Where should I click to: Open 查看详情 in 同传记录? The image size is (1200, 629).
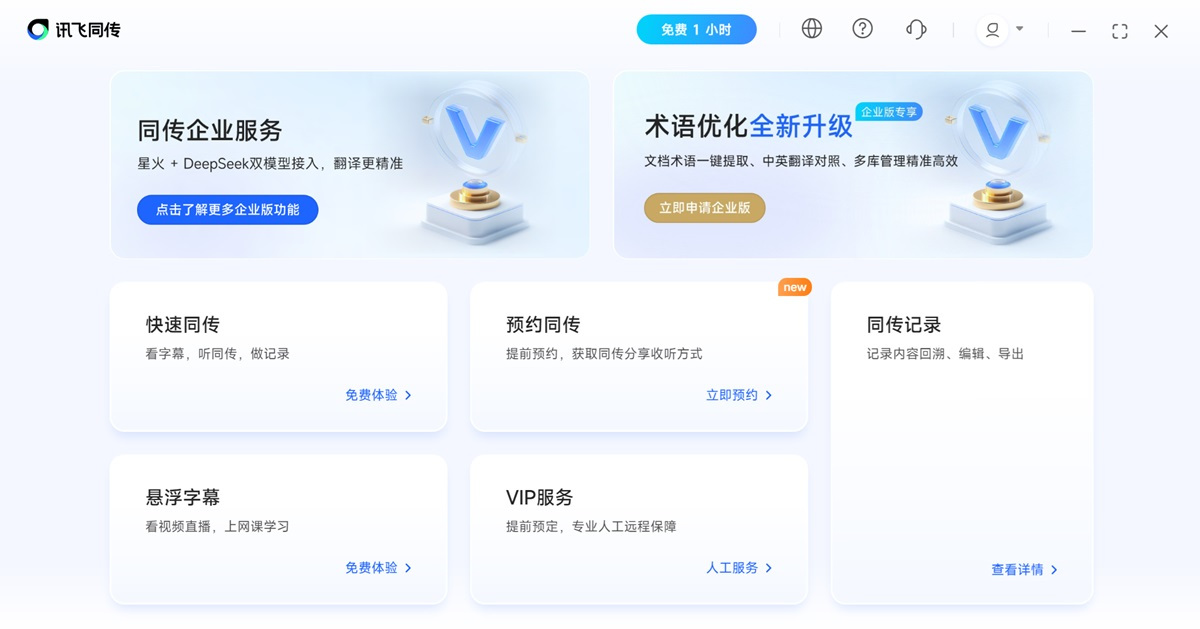(1024, 570)
